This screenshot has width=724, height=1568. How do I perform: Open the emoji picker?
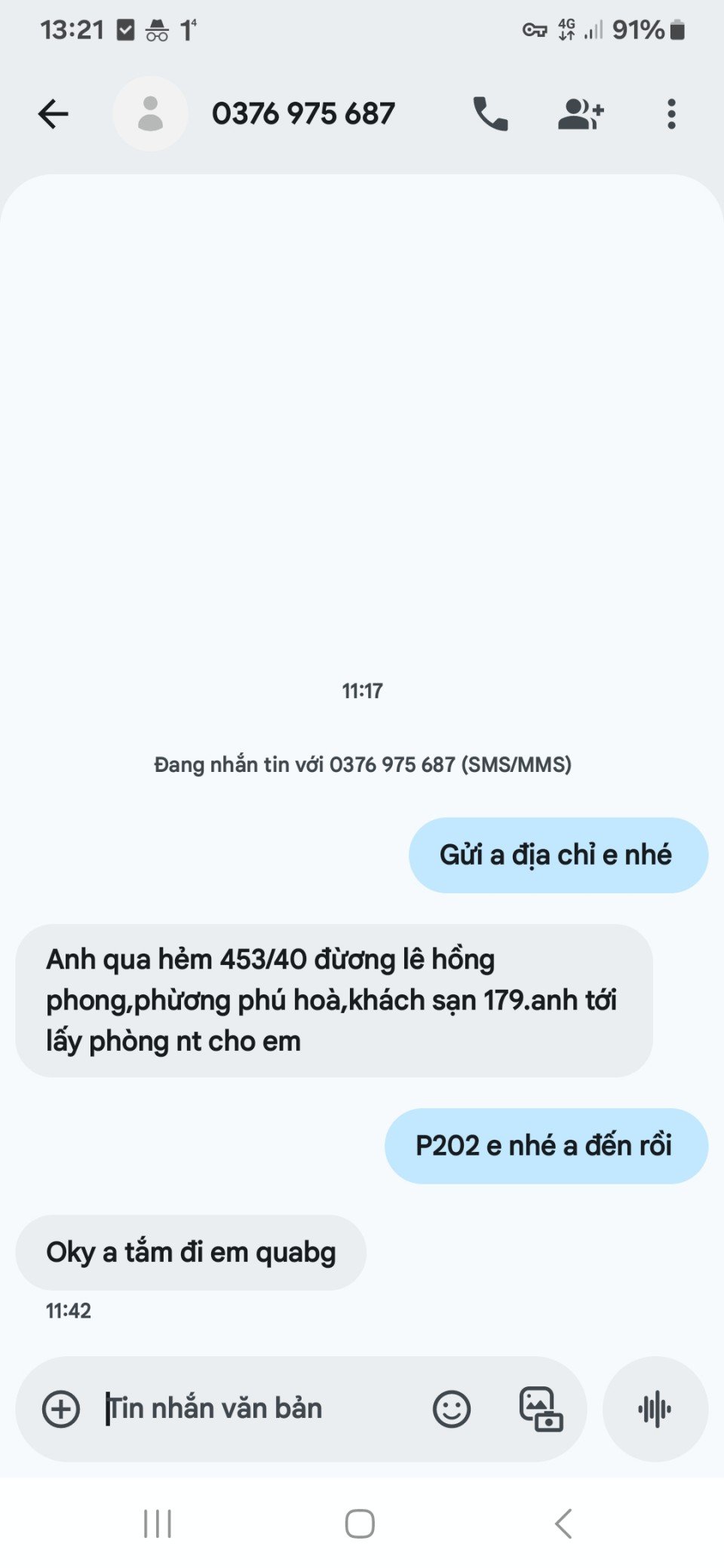(452, 1409)
